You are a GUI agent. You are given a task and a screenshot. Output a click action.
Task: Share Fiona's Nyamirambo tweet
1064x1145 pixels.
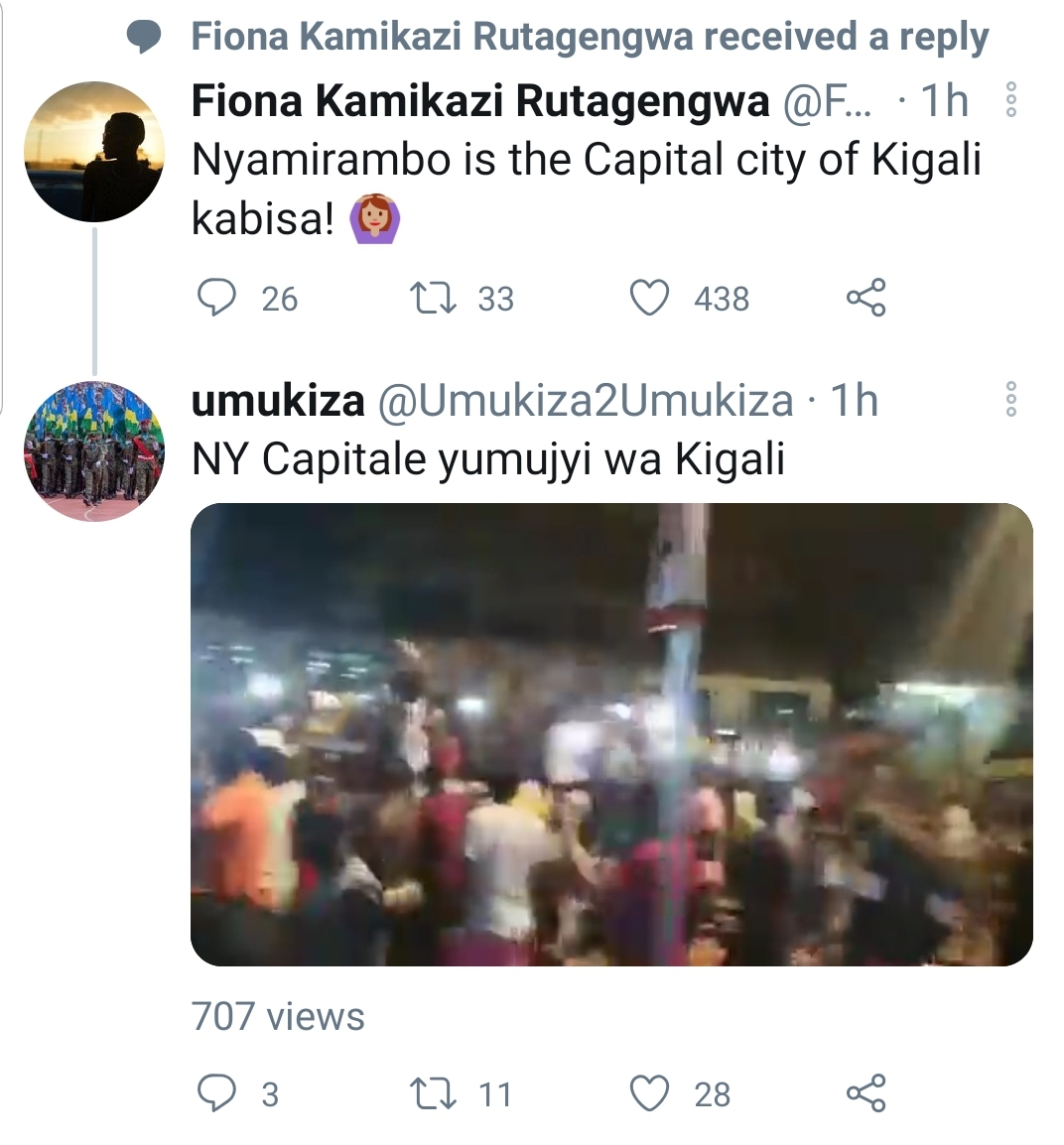point(865,298)
